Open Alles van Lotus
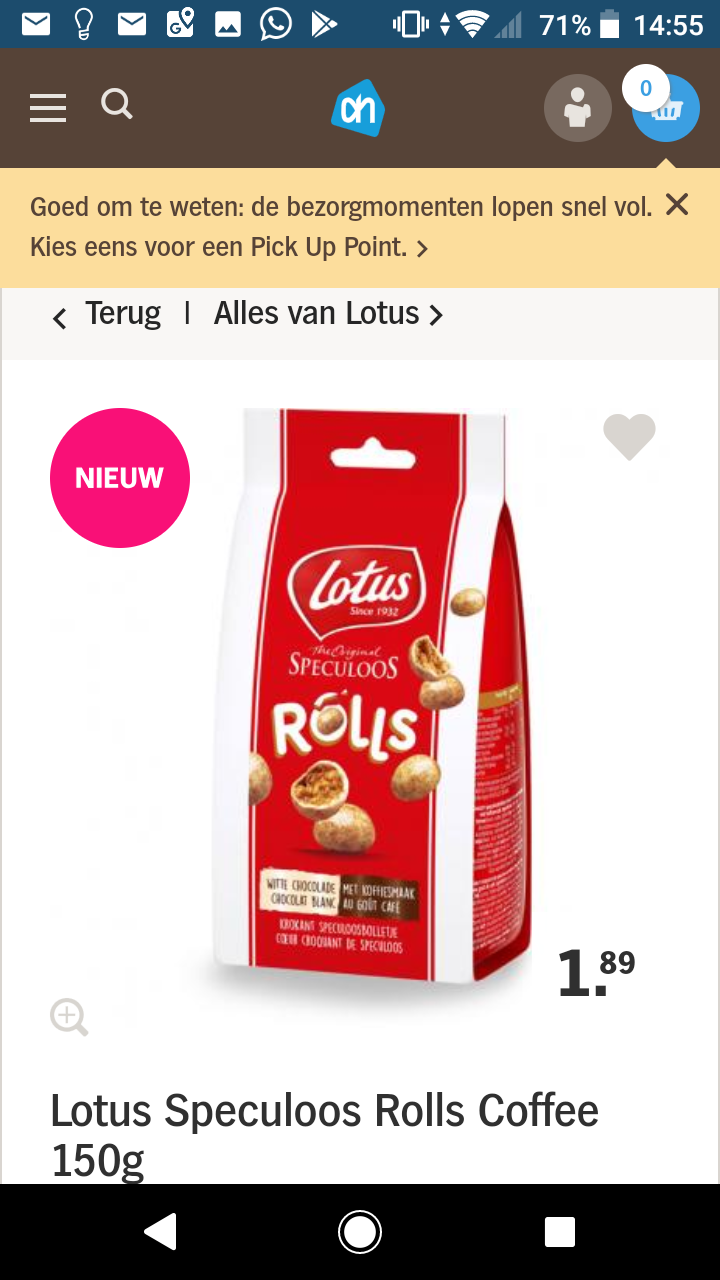 328,314
